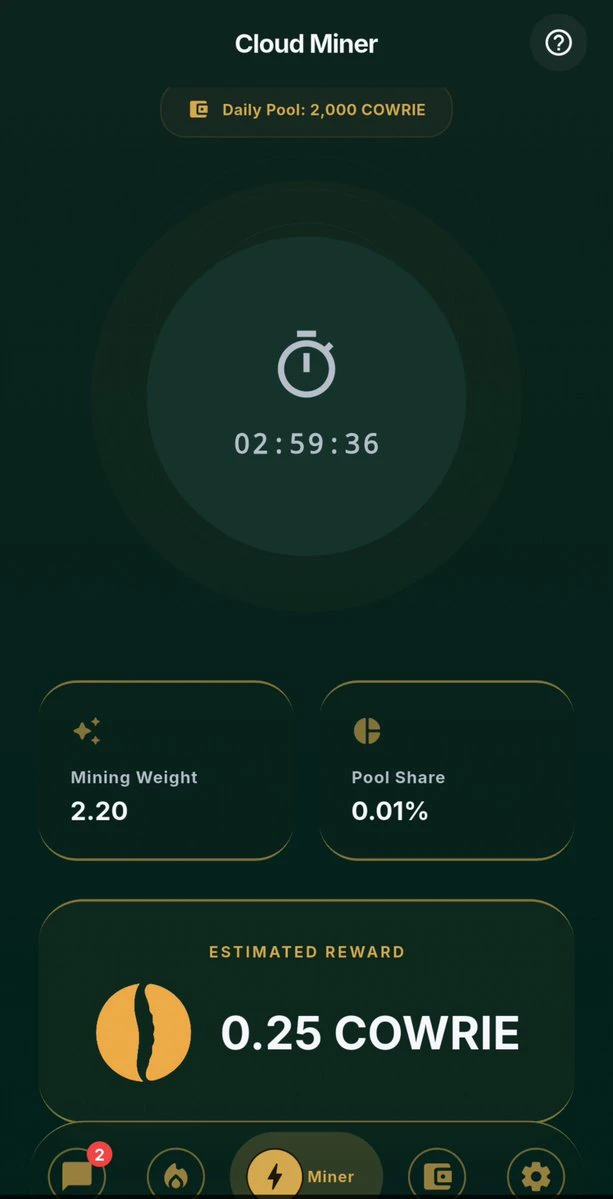This screenshot has width=613, height=1199.
Task: Open the settings gear tab
Action: [536, 1175]
